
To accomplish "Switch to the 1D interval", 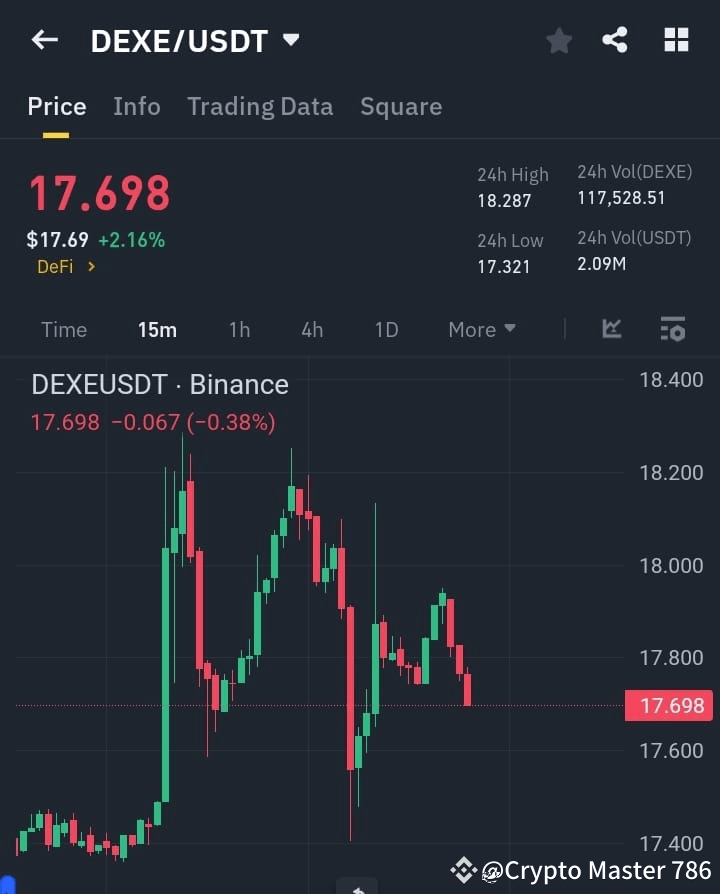I will coord(386,329).
